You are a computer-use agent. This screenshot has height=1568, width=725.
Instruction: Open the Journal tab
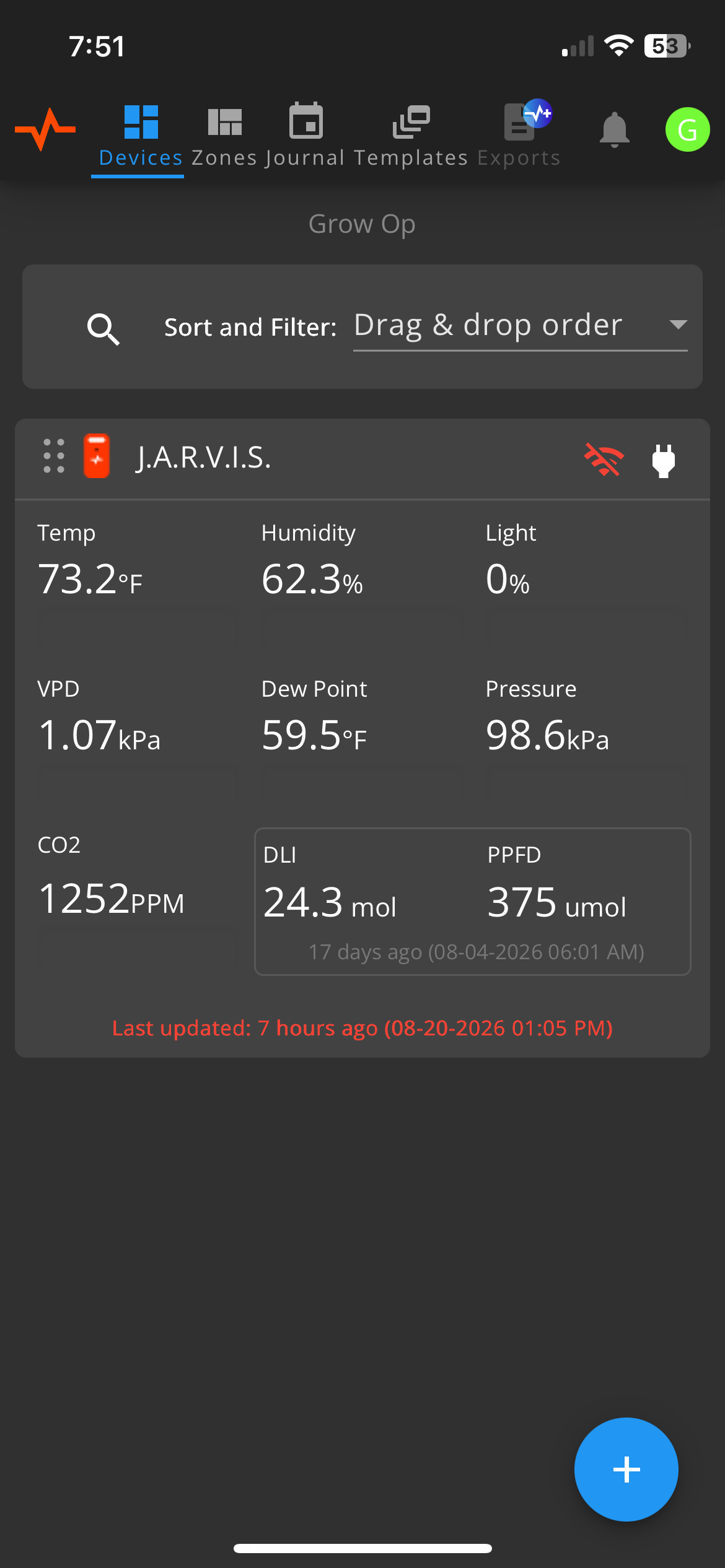pos(305,136)
